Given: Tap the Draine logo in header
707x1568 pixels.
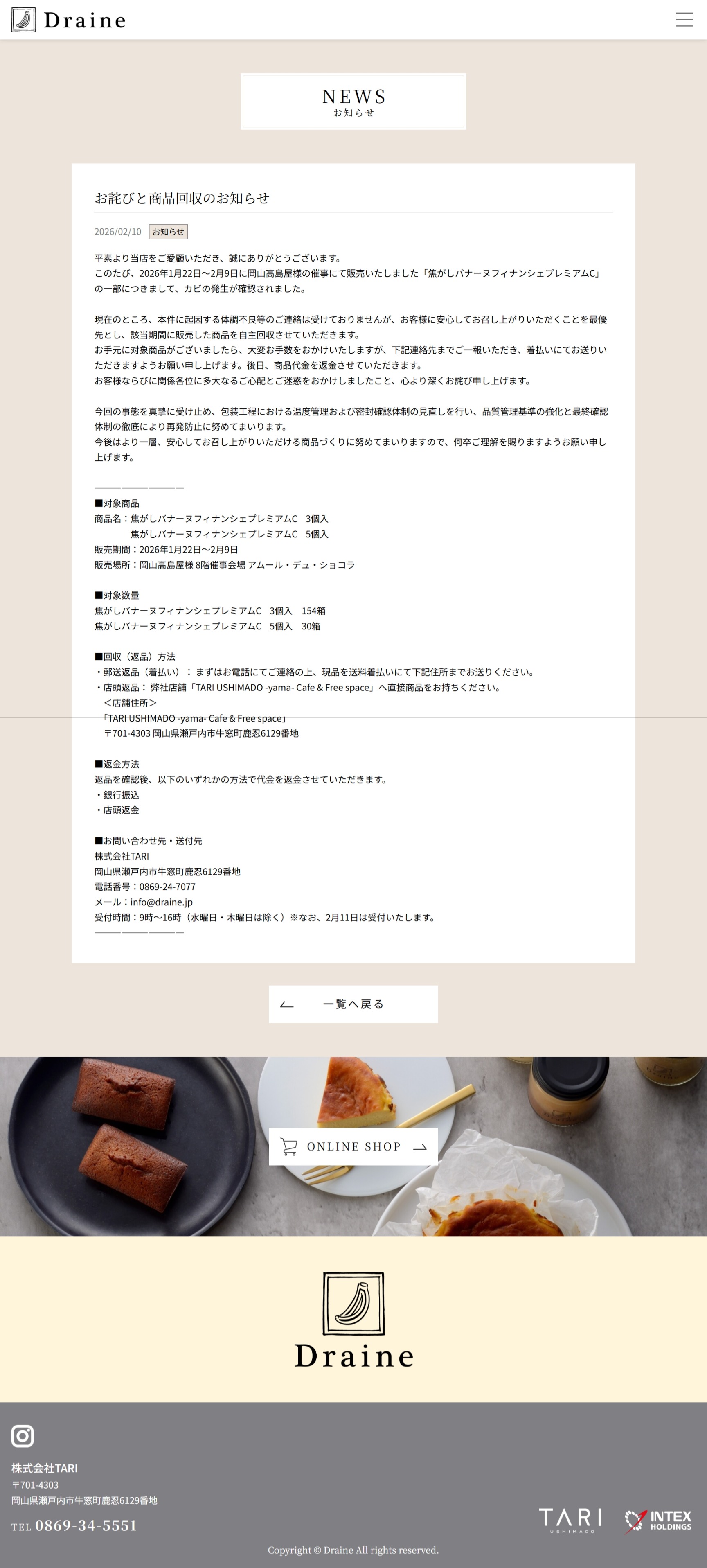Looking at the screenshot, I should (68, 20).
